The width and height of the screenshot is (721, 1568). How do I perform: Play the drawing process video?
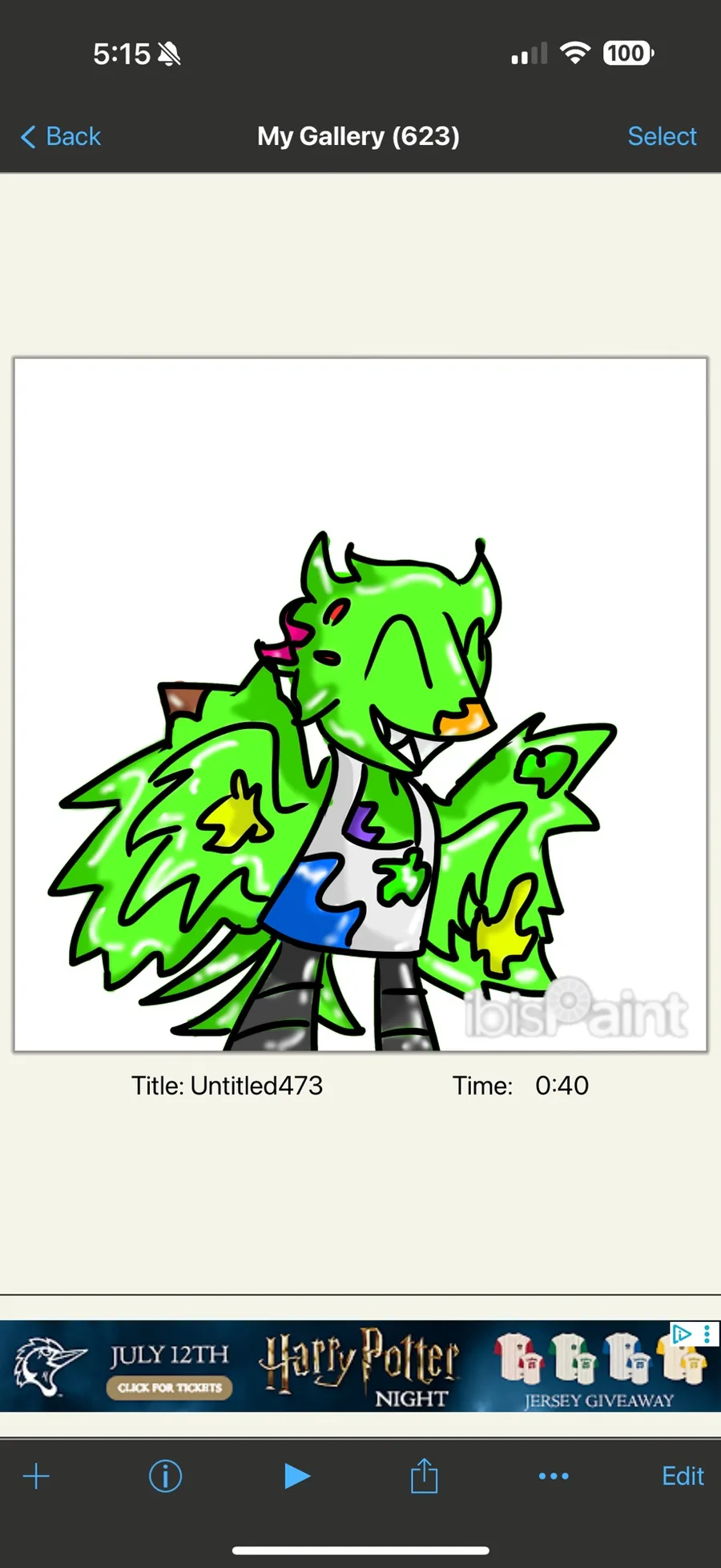click(x=297, y=1476)
